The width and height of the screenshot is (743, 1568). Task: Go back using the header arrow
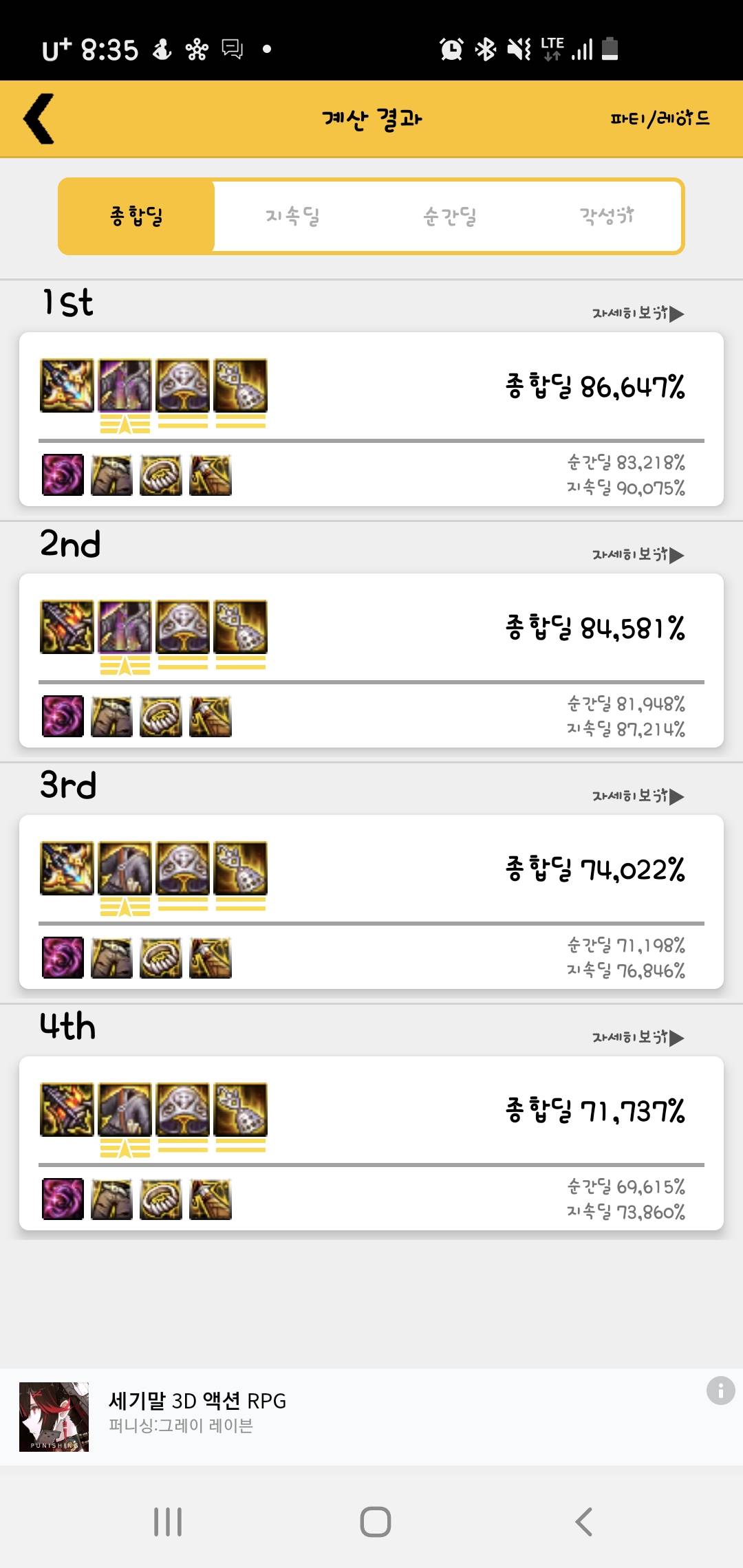pyautogui.click(x=39, y=119)
